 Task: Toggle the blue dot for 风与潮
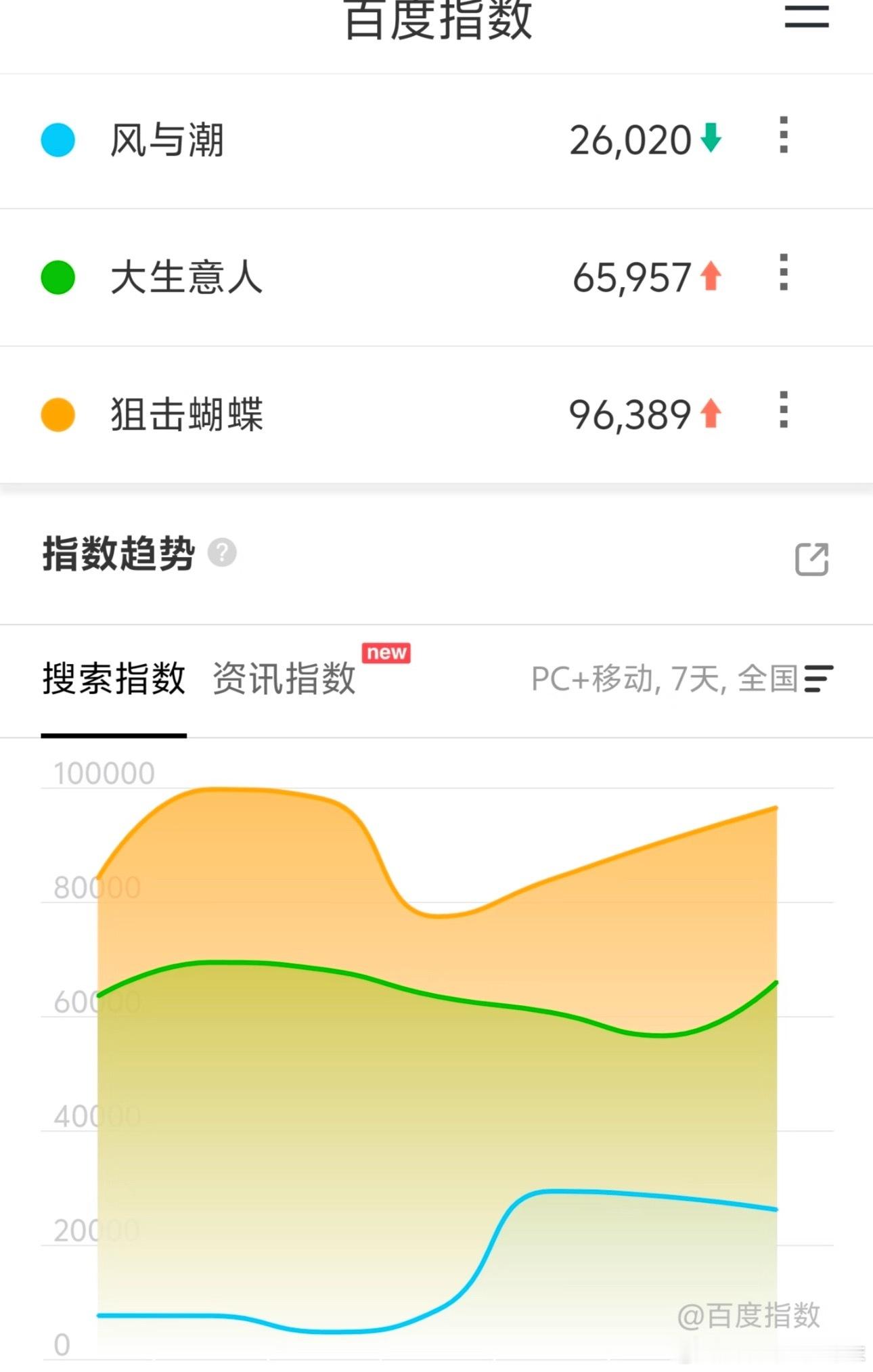pos(57,138)
